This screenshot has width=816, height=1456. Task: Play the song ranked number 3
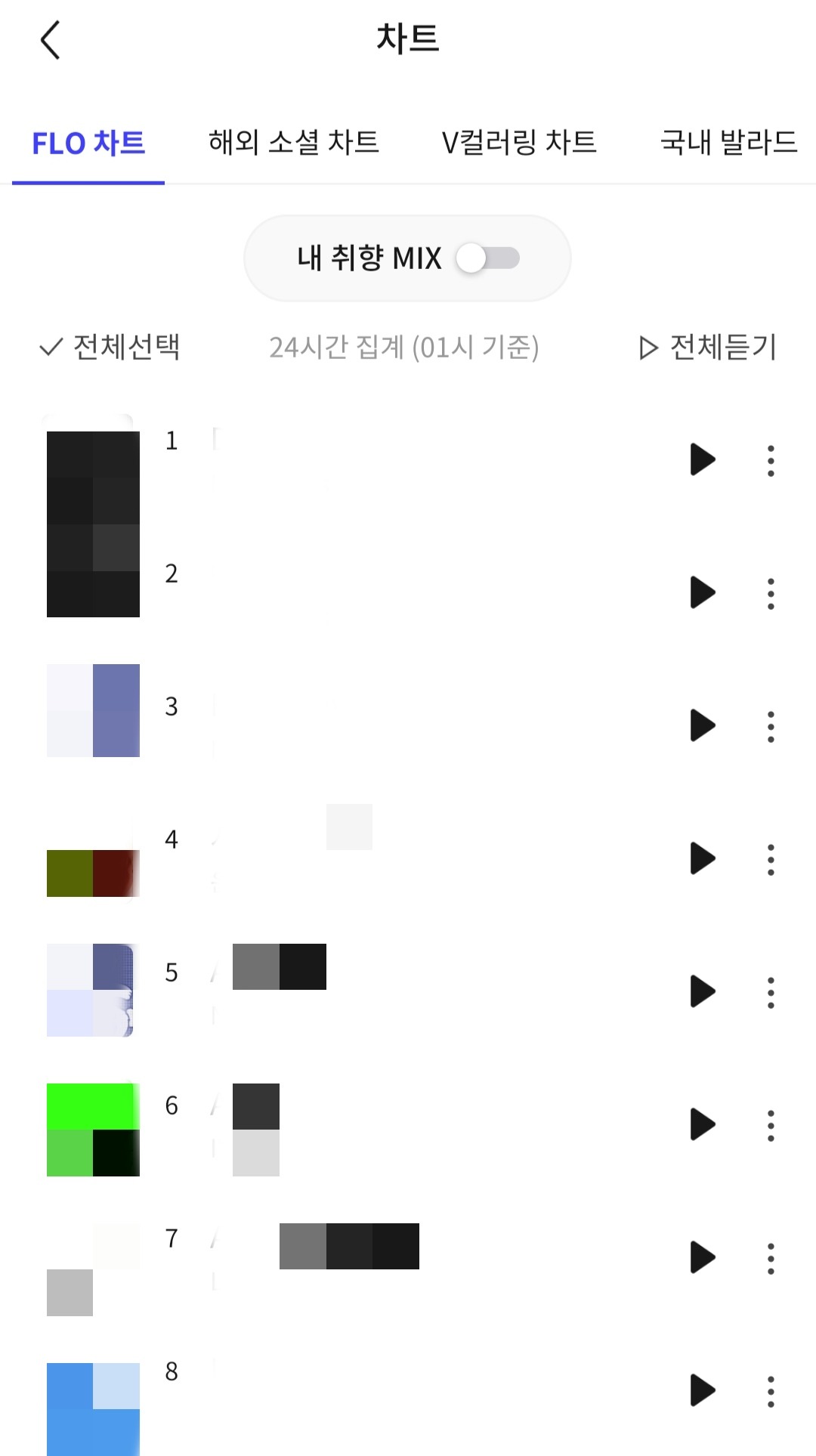[x=703, y=725]
